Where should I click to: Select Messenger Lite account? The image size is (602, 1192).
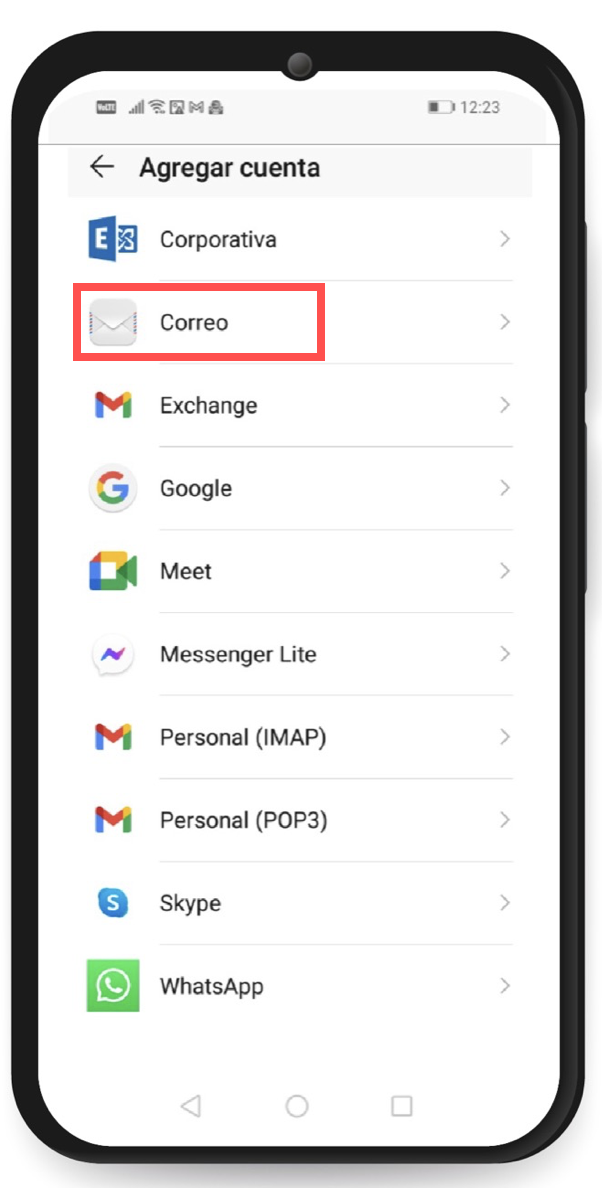click(300, 654)
